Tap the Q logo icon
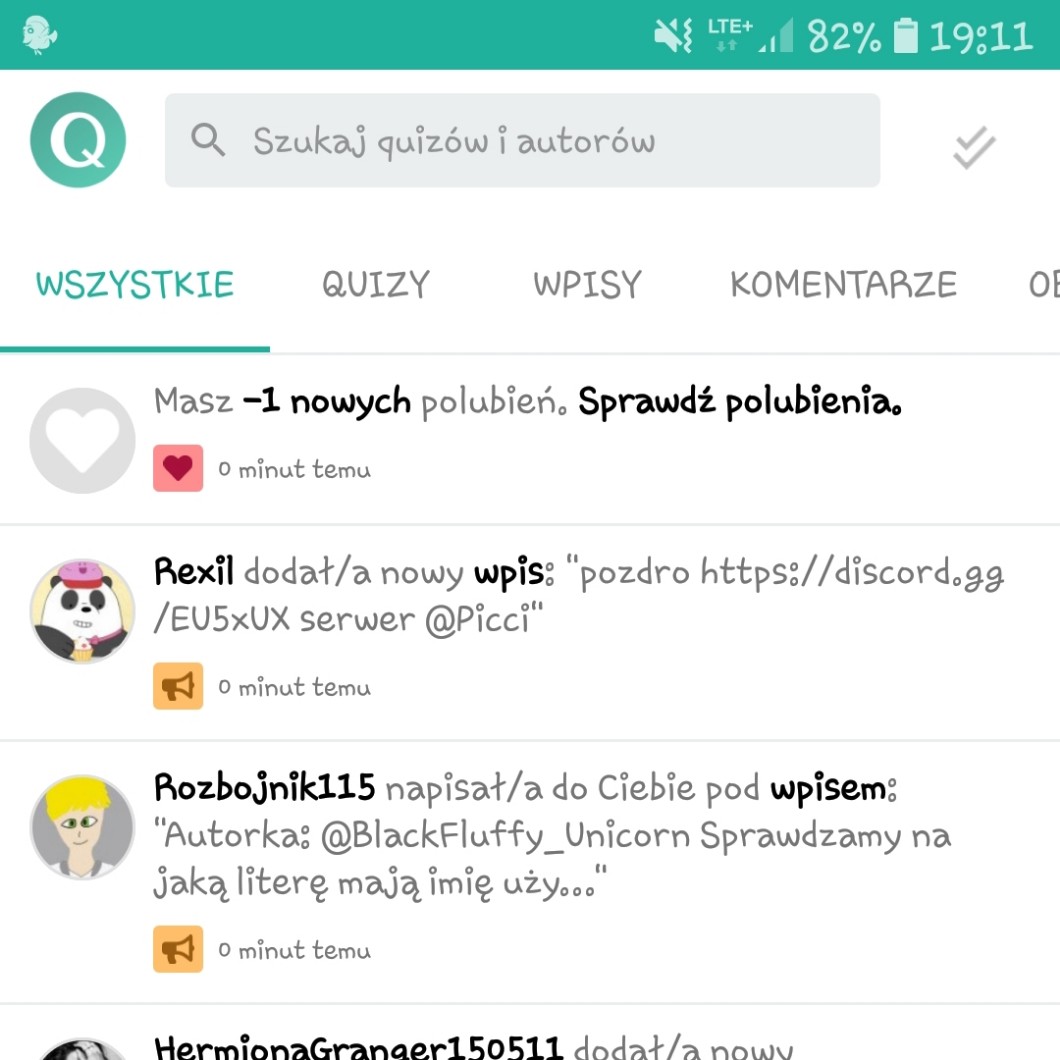The height and width of the screenshot is (1060, 1060). [78, 141]
